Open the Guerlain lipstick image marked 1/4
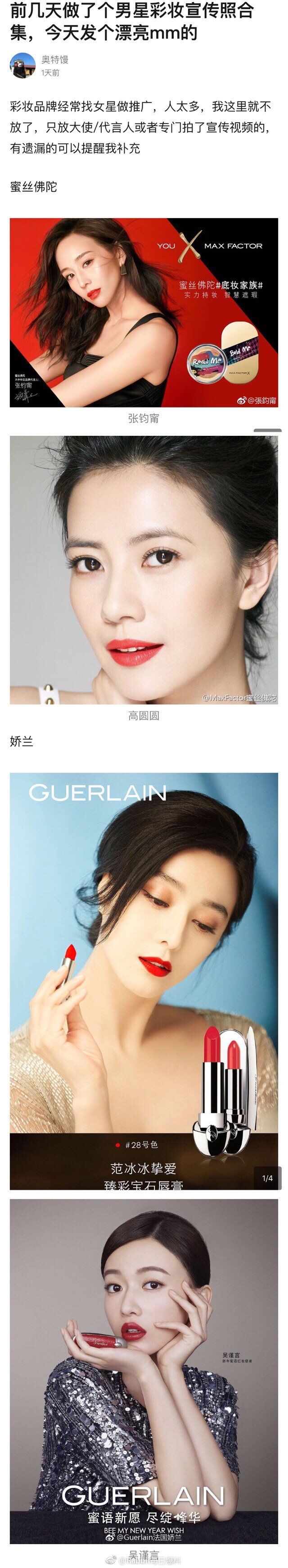Viewport: 288px width, 1568px height. pyautogui.click(x=144, y=980)
